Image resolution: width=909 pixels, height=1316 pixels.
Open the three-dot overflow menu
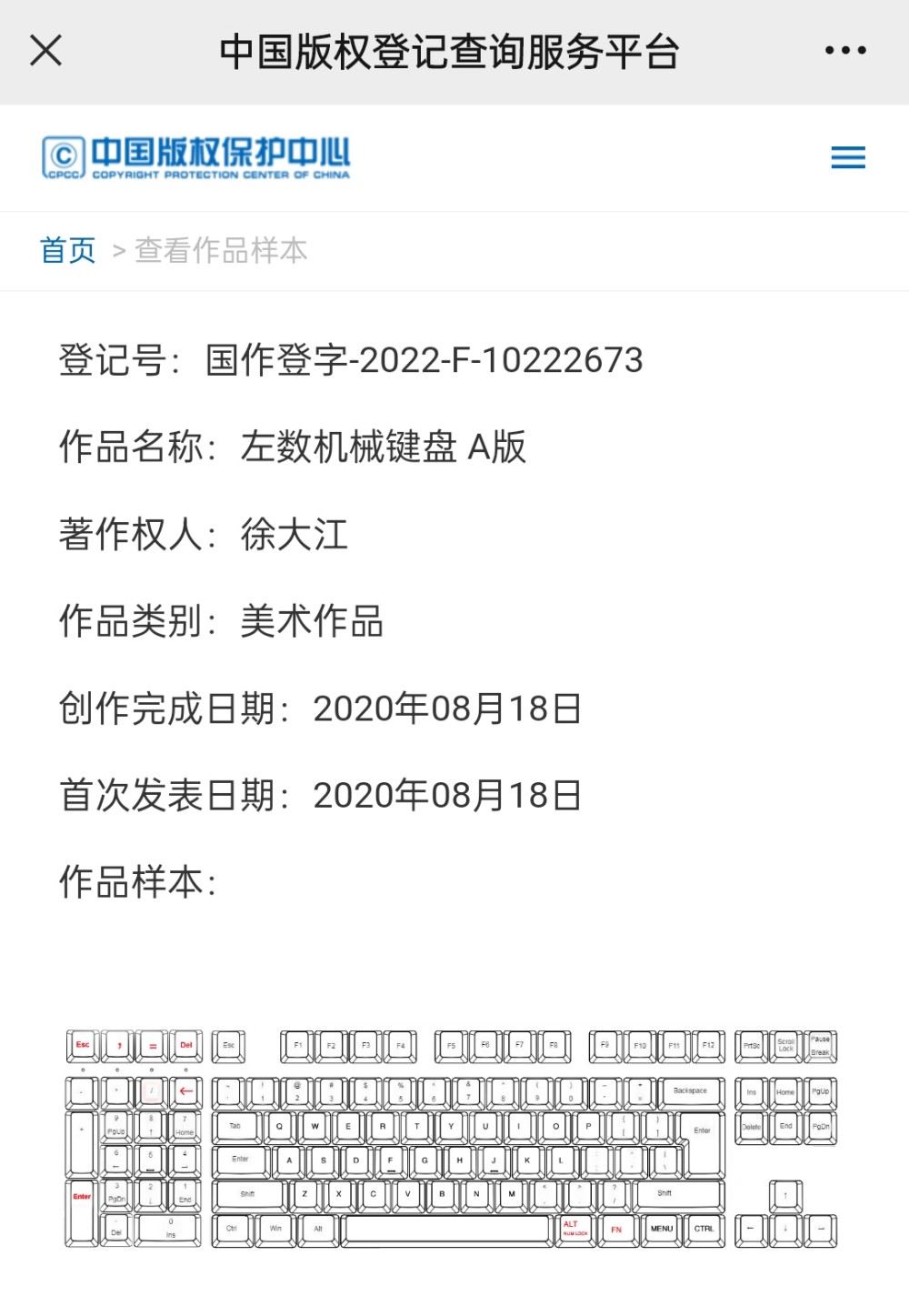pyautogui.click(x=844, y=51)
